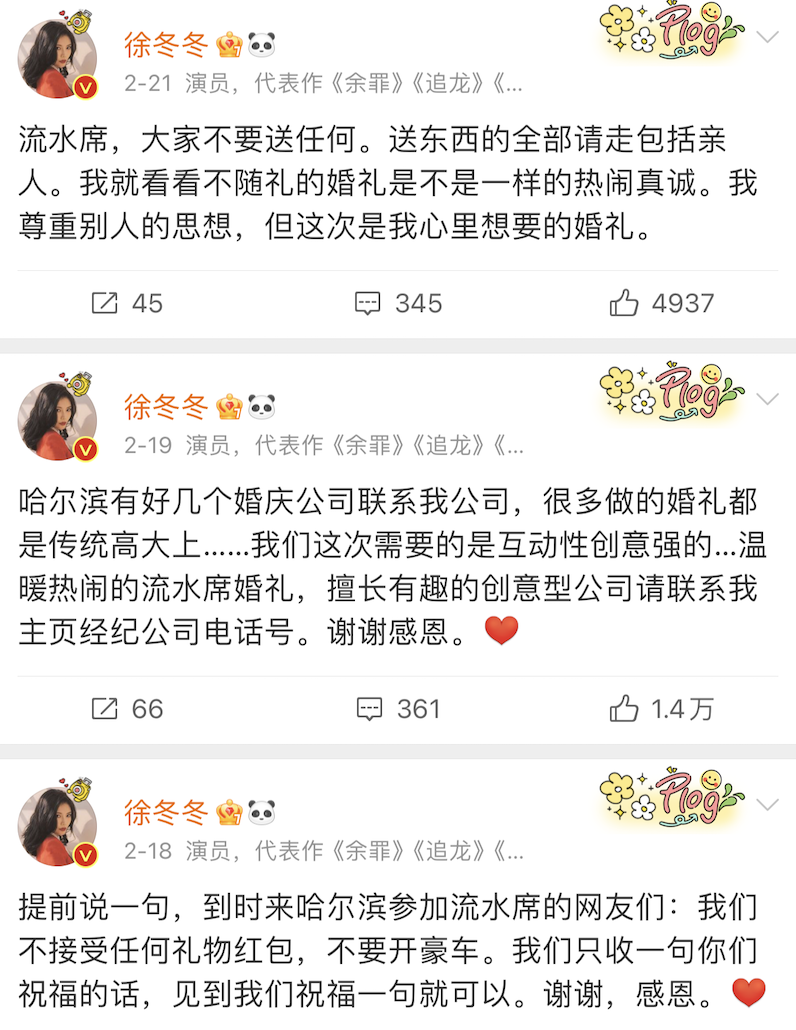The image size is (796, 1030).
Task: Tap 徐冬冬's profile picture on the 2-19 post
Action: (58, 420)
